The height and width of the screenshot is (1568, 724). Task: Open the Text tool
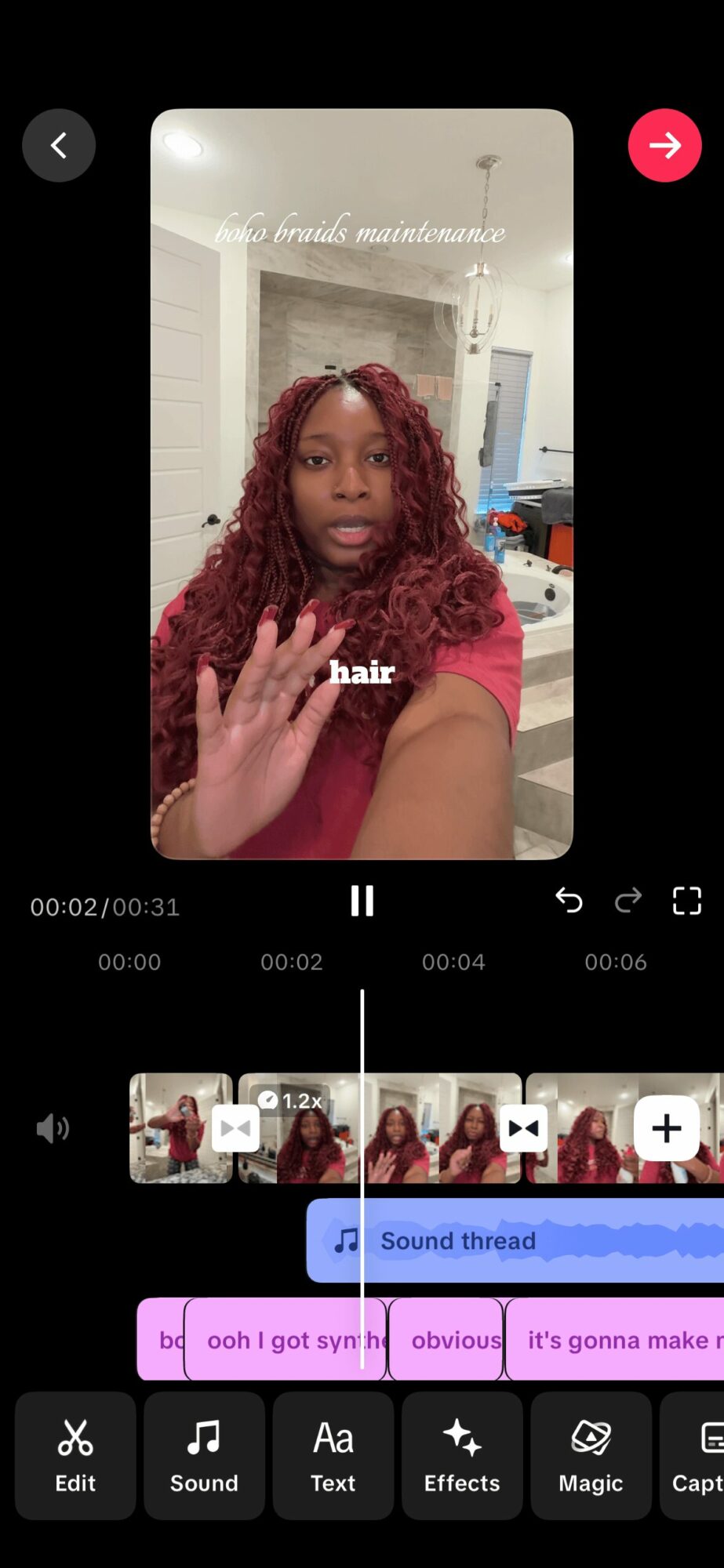(x=333, y=1455)
